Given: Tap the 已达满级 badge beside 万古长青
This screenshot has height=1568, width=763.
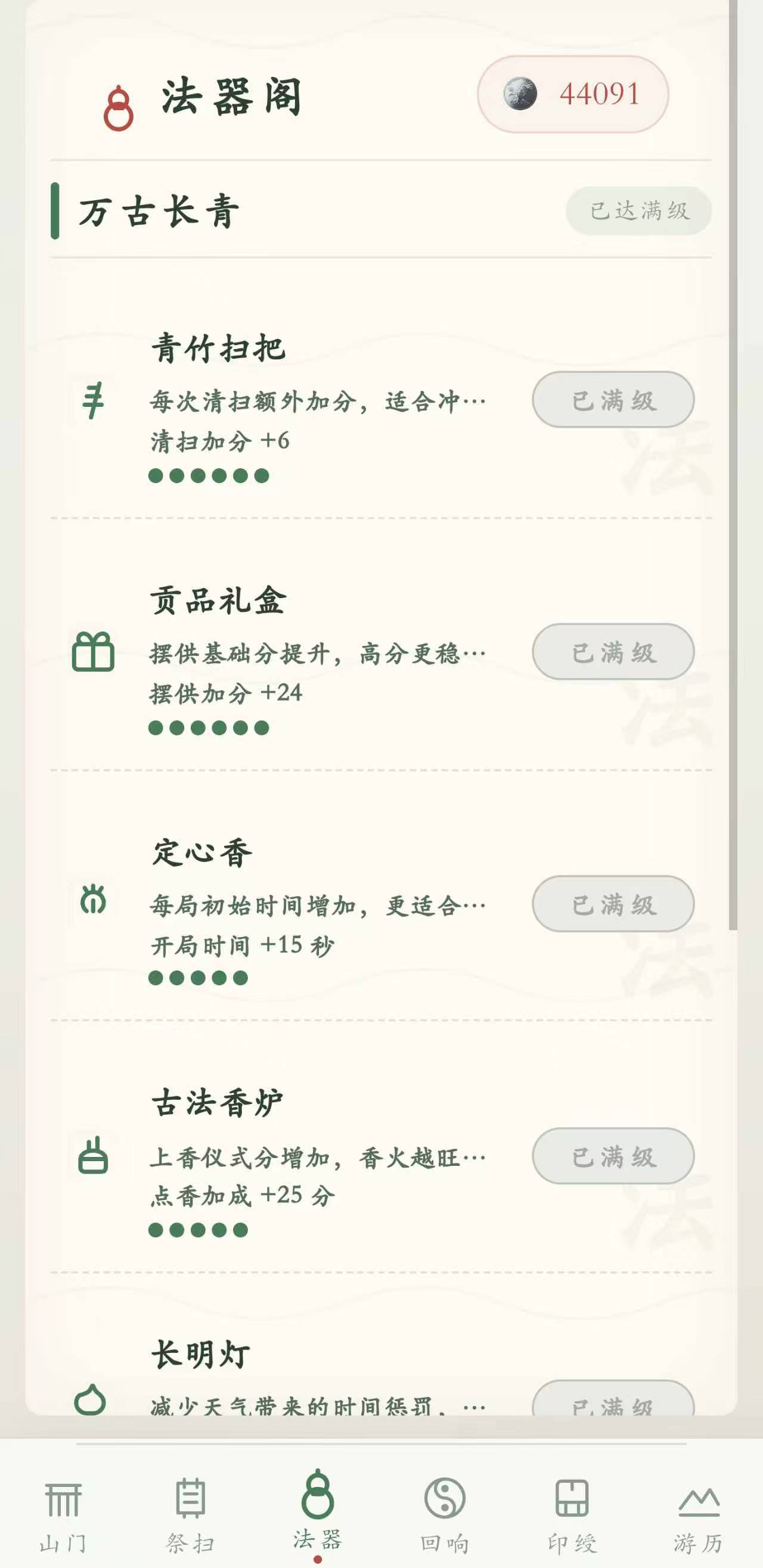Looking at the screenshot, I should (x=639, y=211).
